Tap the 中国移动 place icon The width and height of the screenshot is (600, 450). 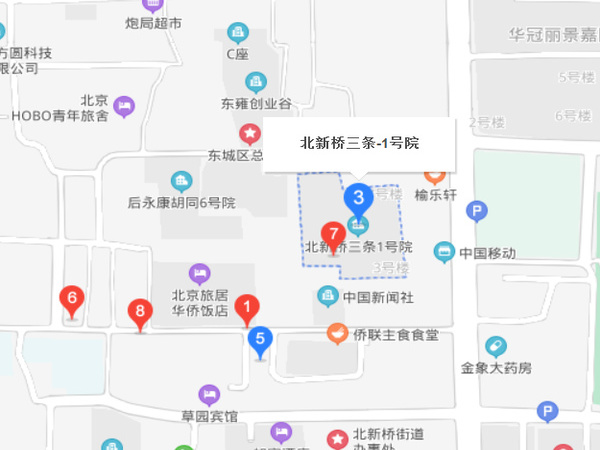[444, 253]
